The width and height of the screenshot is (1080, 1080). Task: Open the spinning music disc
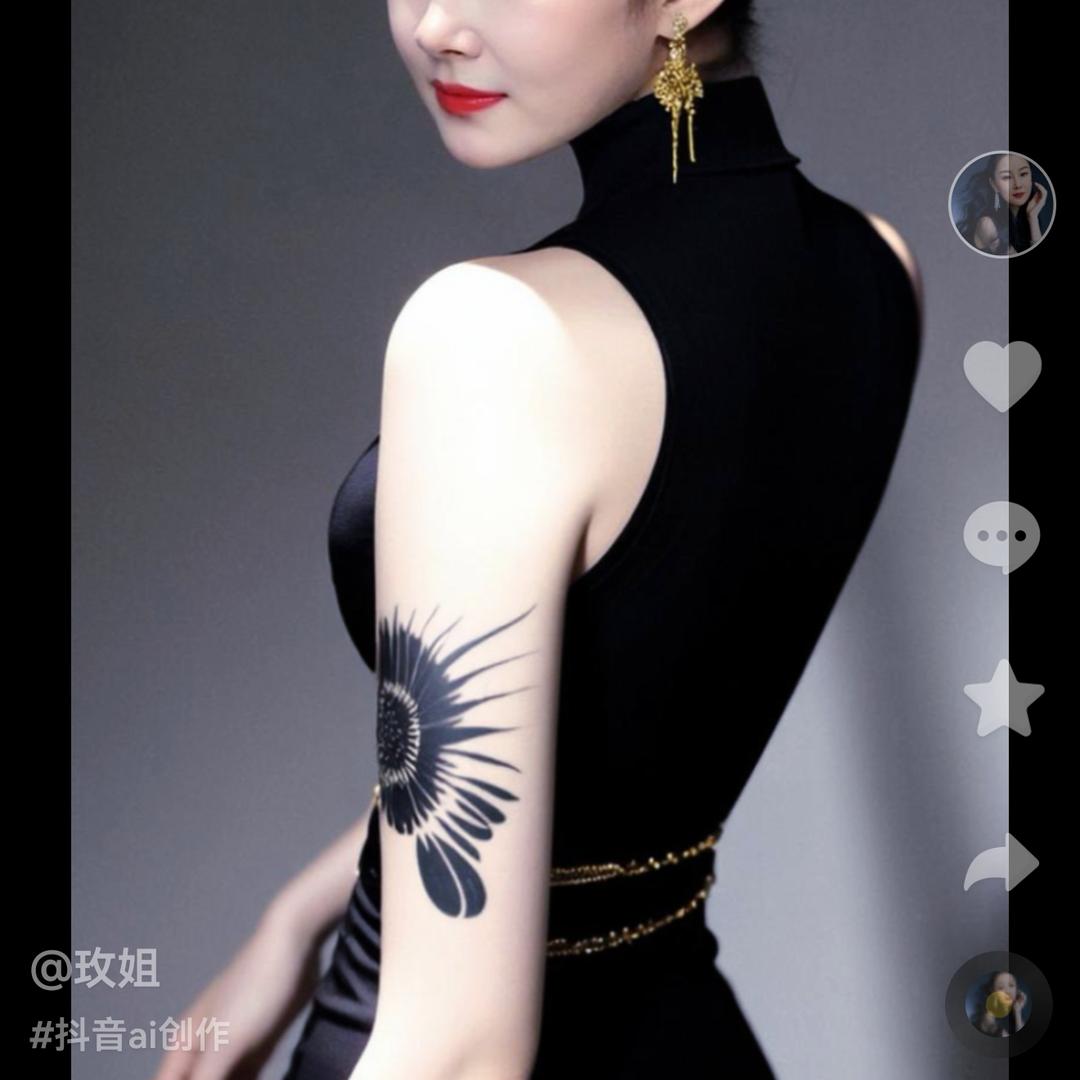click(x=999, y=1003)
